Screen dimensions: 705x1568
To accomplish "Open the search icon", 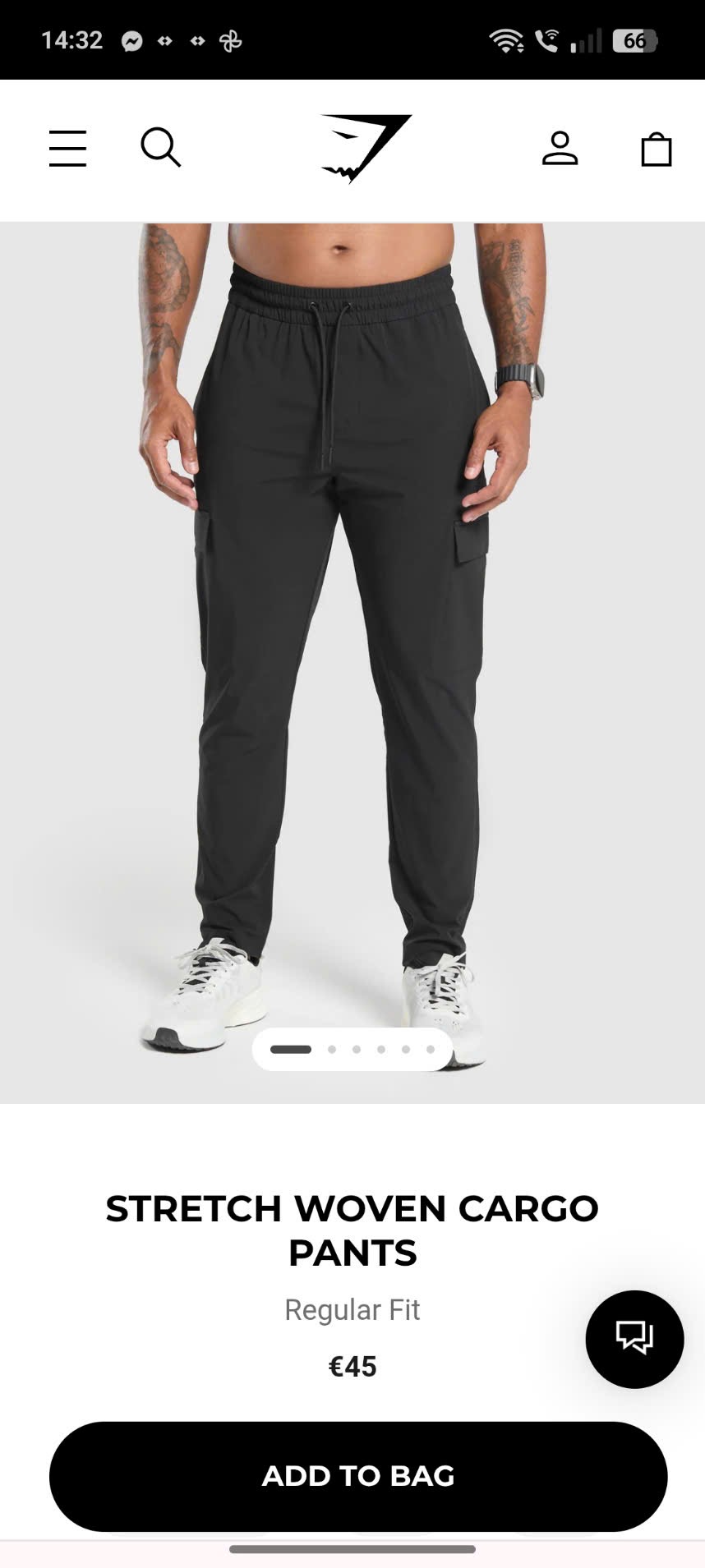I will pos(160,148).
